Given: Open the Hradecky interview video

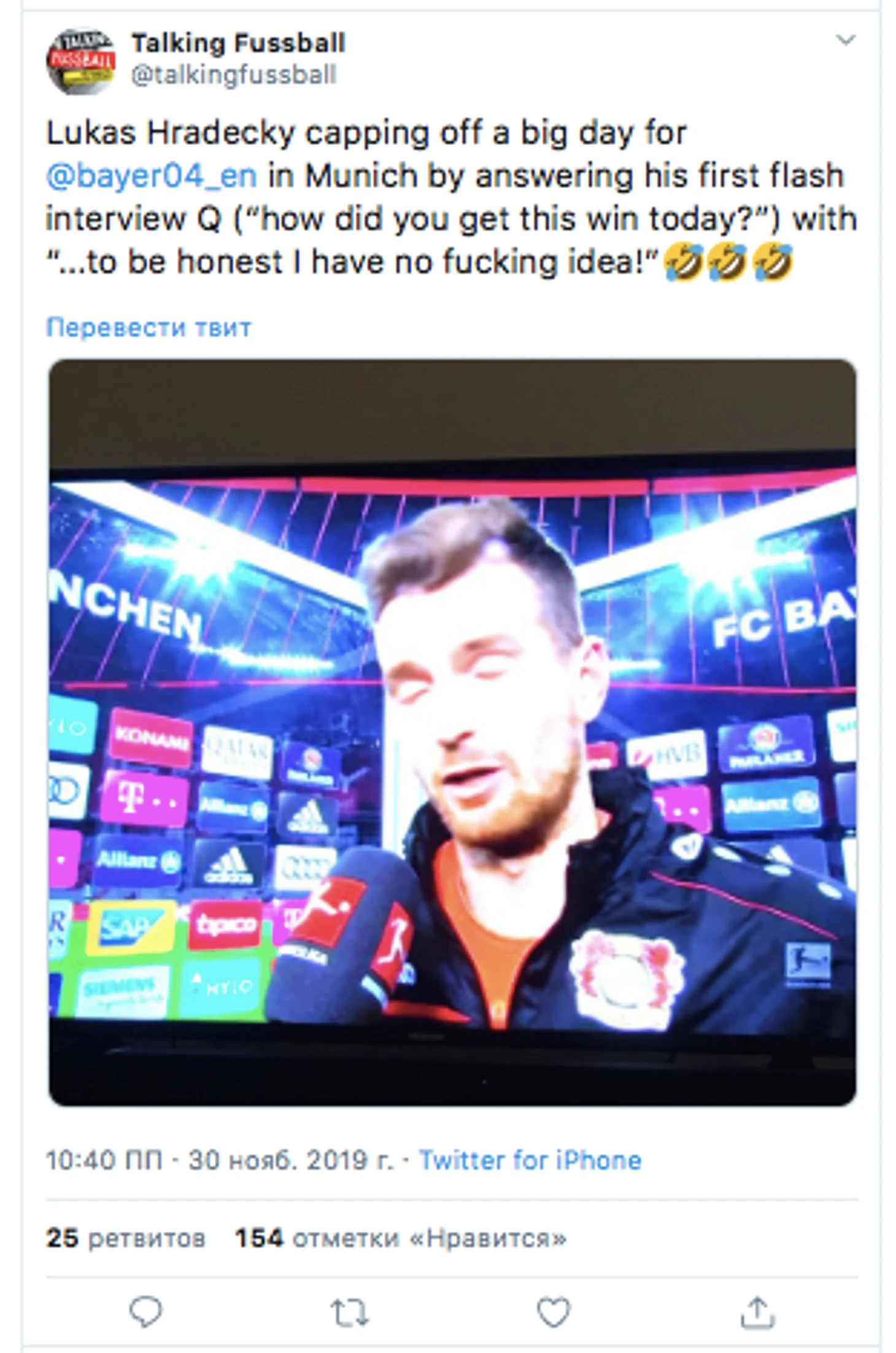Looking at the screenshot, I should [452, 732].
